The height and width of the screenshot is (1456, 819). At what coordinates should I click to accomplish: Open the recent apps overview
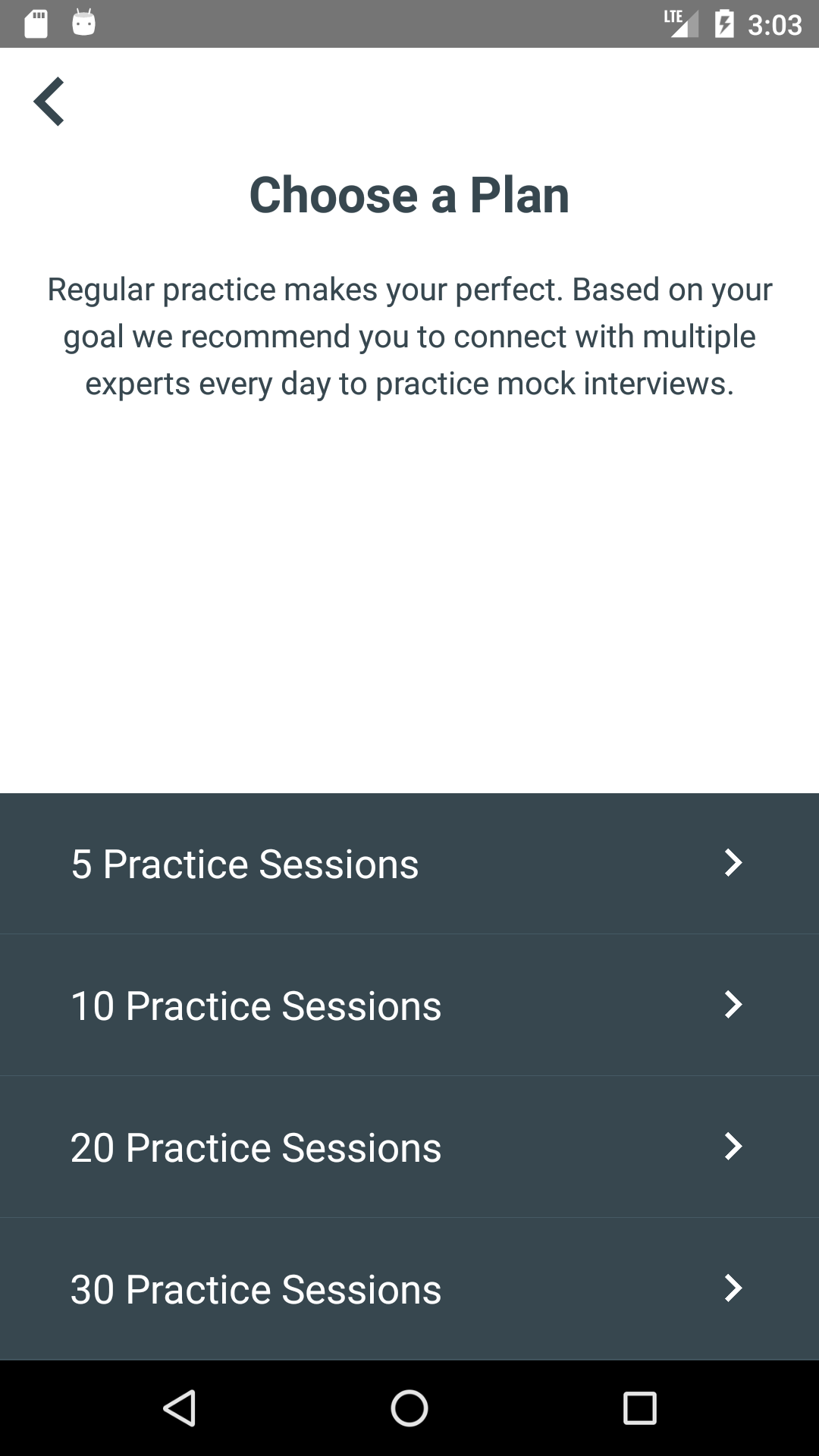(639, 1408)
